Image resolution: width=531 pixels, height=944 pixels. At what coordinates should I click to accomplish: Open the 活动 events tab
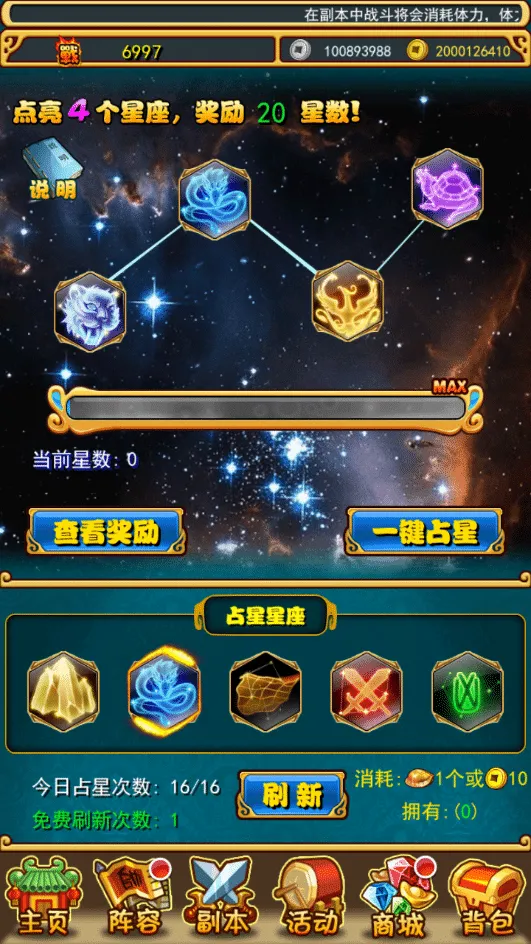309,898
